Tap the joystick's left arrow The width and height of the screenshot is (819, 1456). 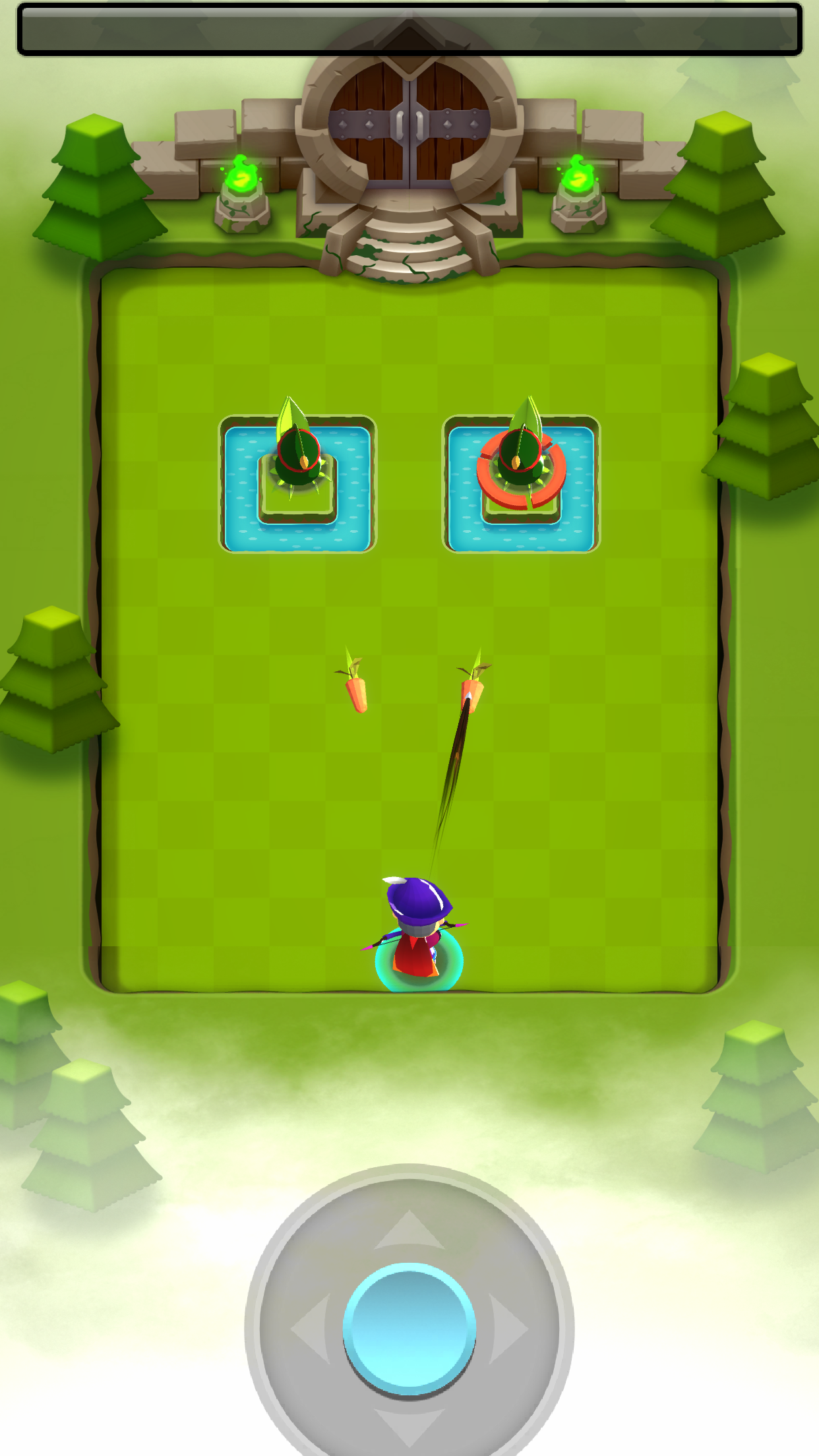pos(311,1329)
